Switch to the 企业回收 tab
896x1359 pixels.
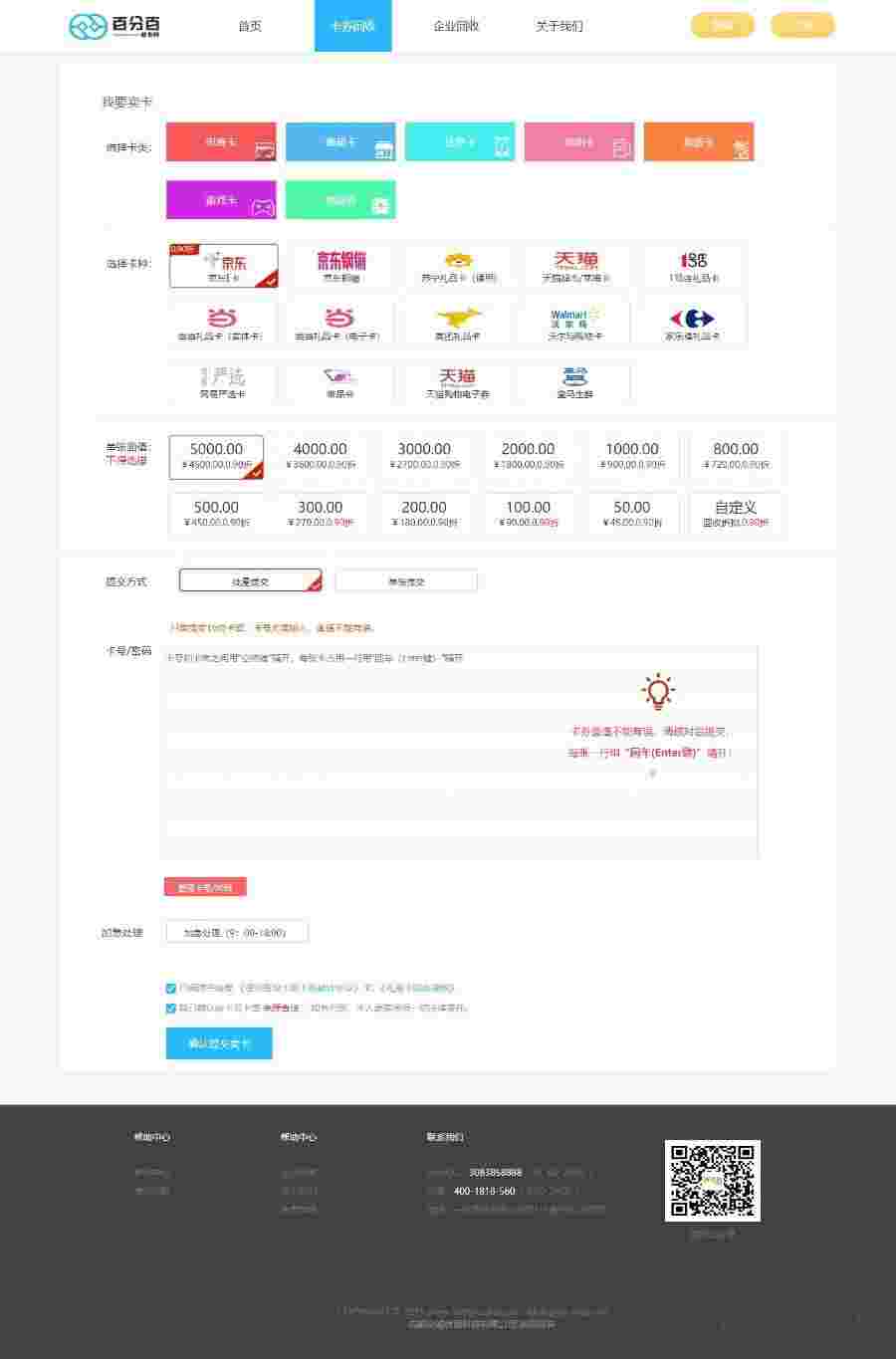coord(456,26)
